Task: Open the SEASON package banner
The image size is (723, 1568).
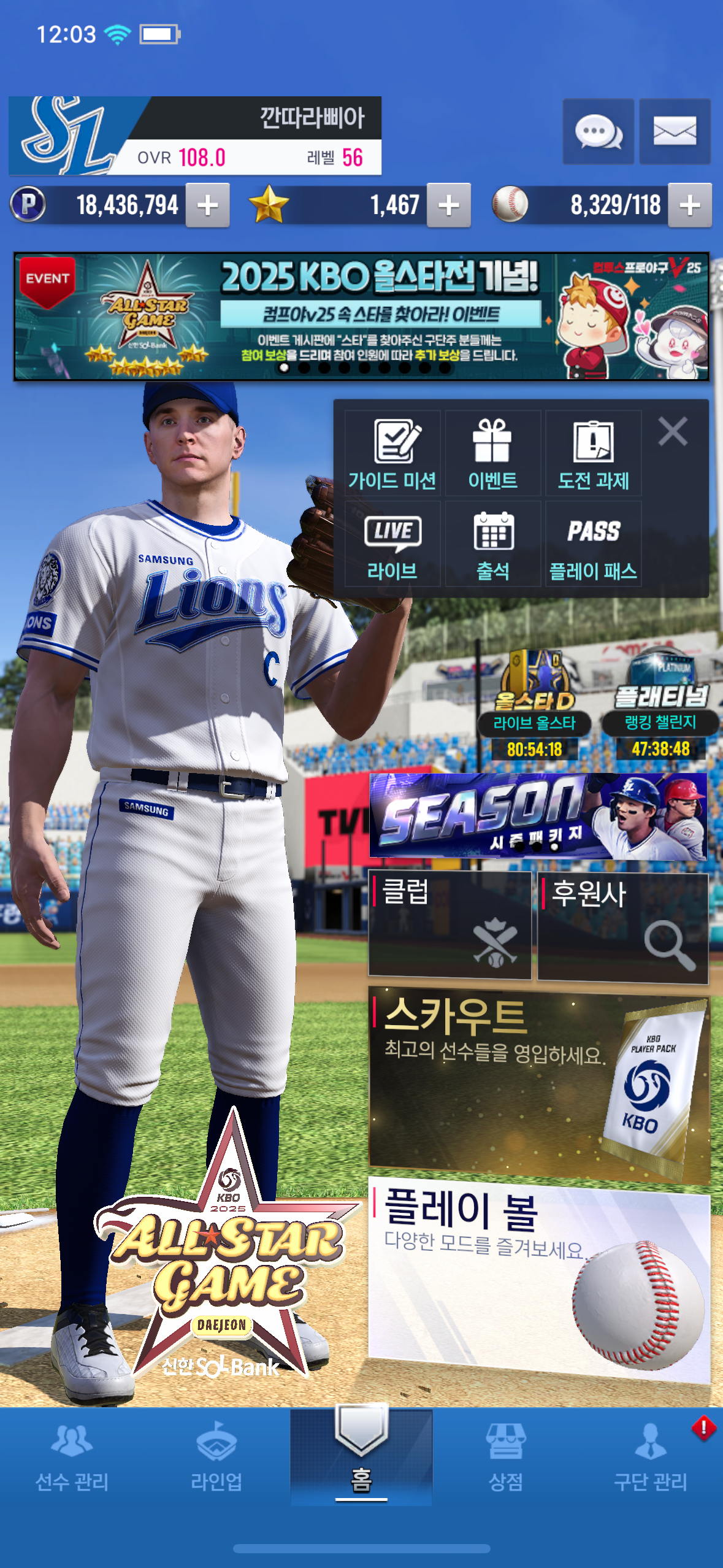Action: (538, 816)
